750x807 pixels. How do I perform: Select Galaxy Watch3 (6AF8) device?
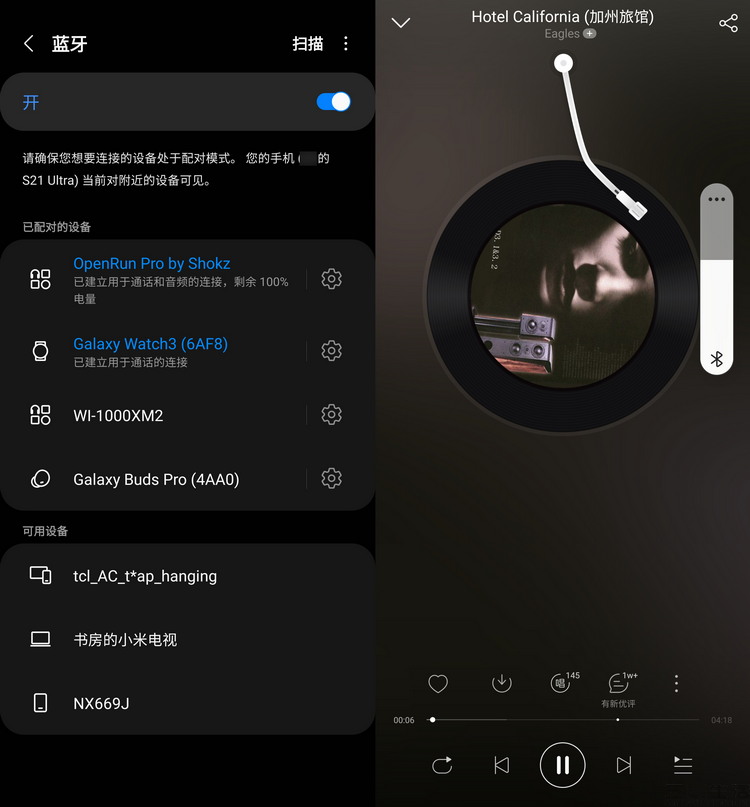pyautogui.click(x=150, y=351)
